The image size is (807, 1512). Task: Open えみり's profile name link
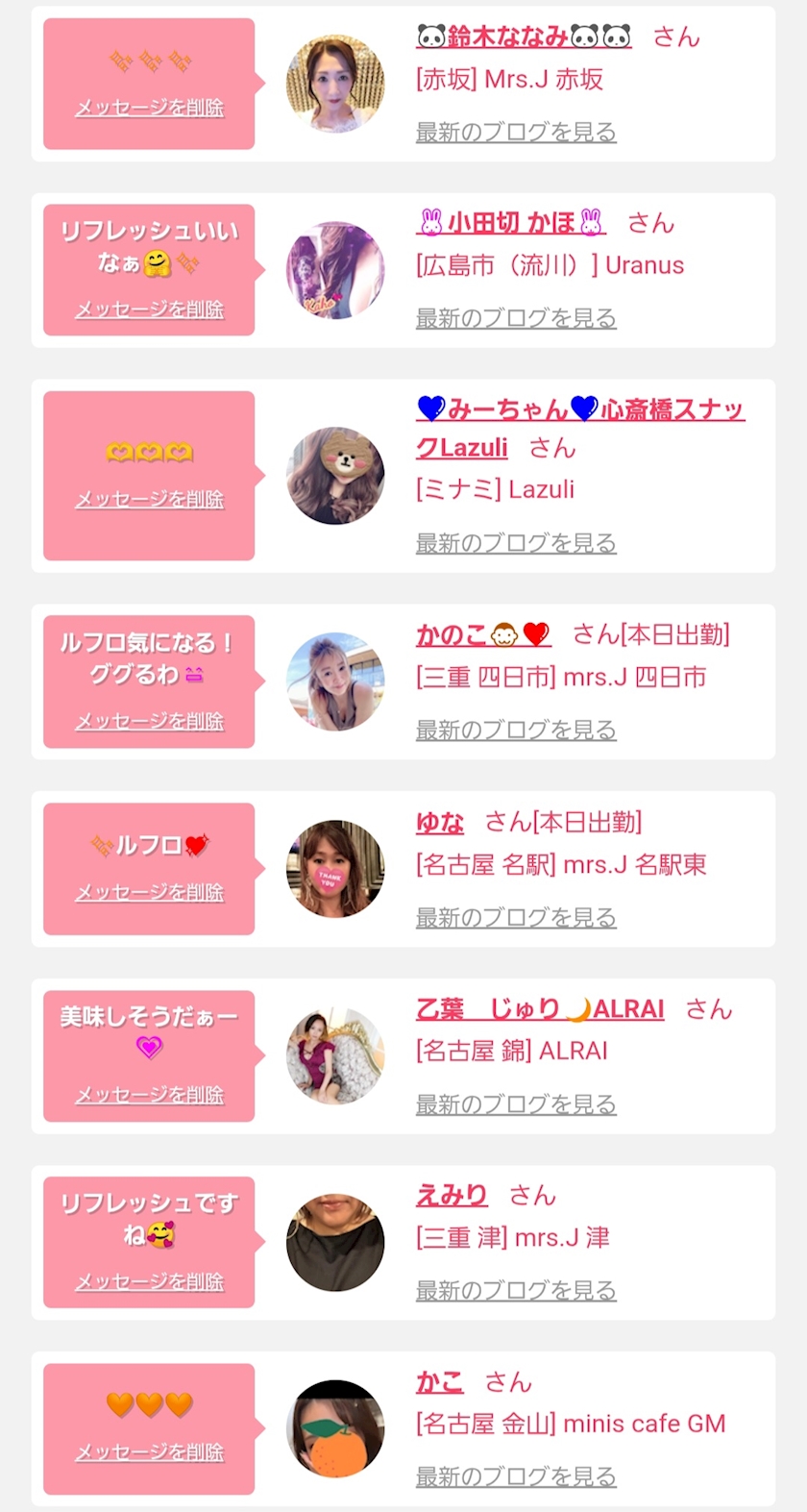tap(451, 1196)
